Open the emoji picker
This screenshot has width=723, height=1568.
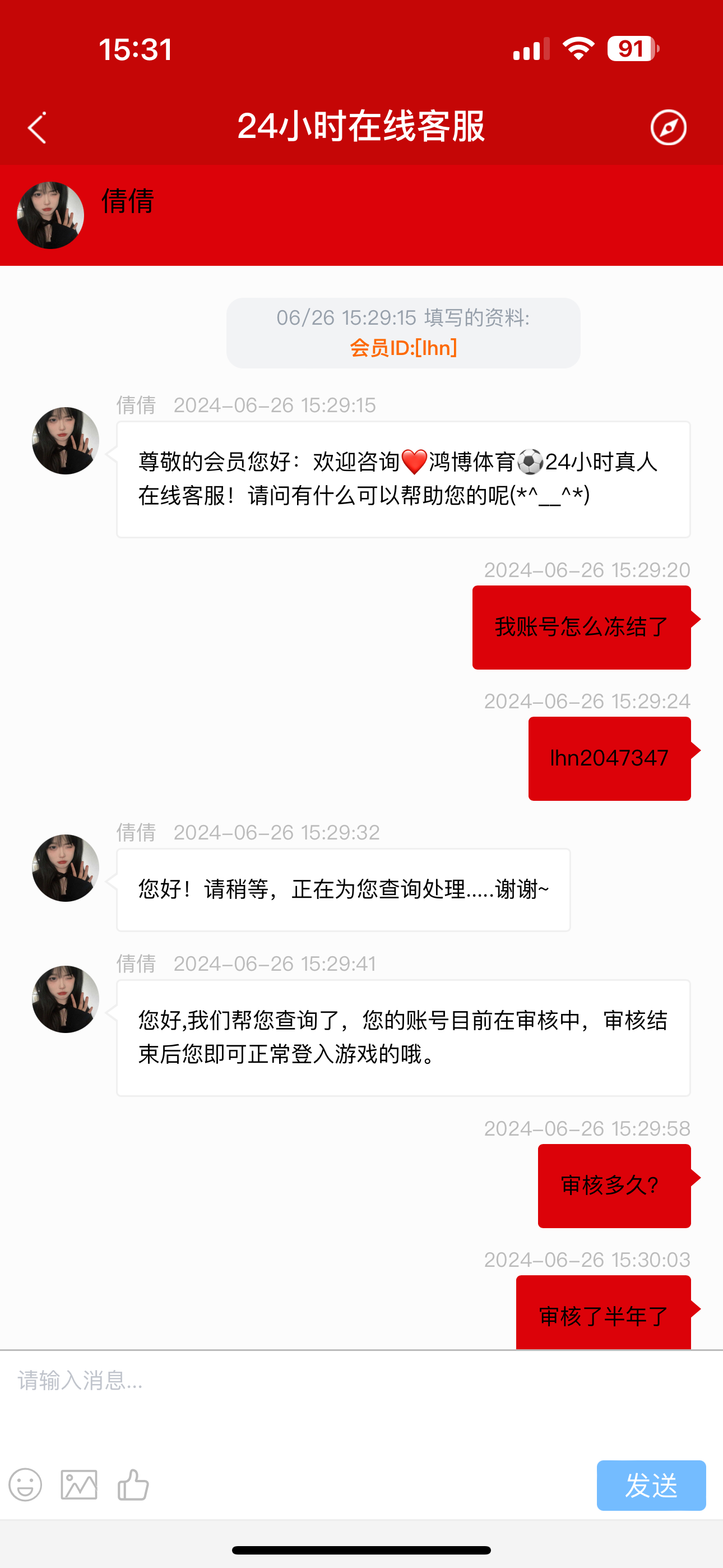26,1484
